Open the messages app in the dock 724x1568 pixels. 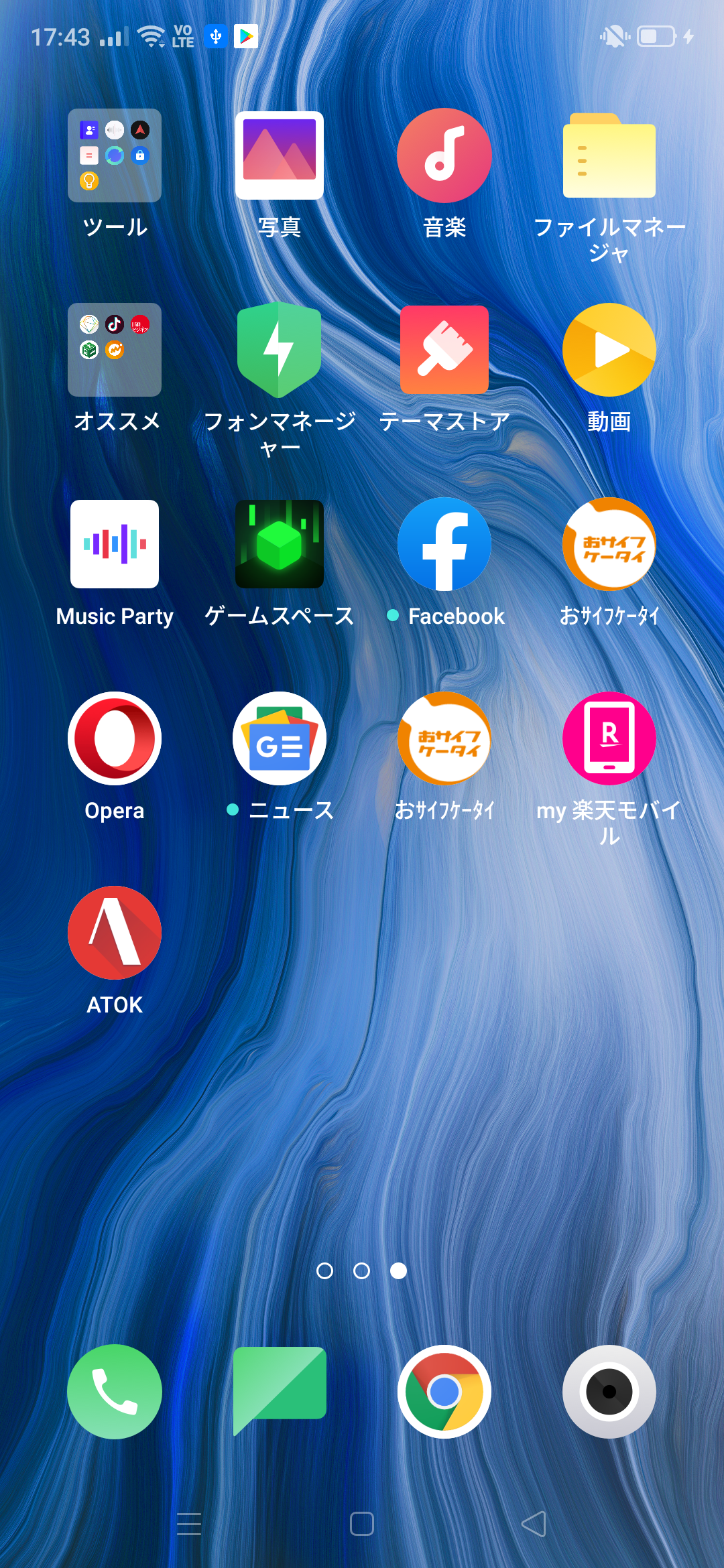tap(280, 1392)
